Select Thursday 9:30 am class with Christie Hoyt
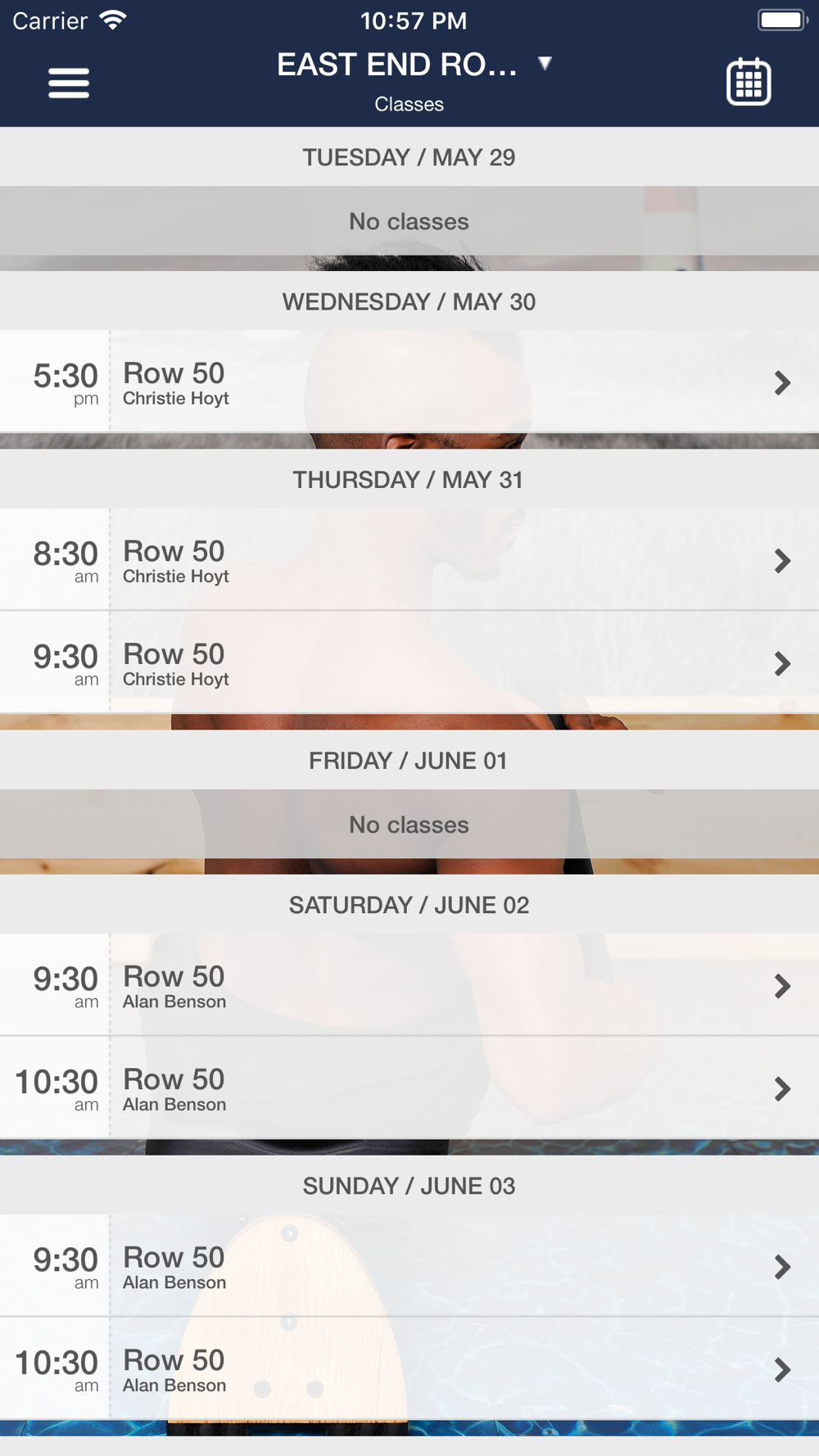The width and height of the screenshot is (819, 1456). [x=409, y=662]
